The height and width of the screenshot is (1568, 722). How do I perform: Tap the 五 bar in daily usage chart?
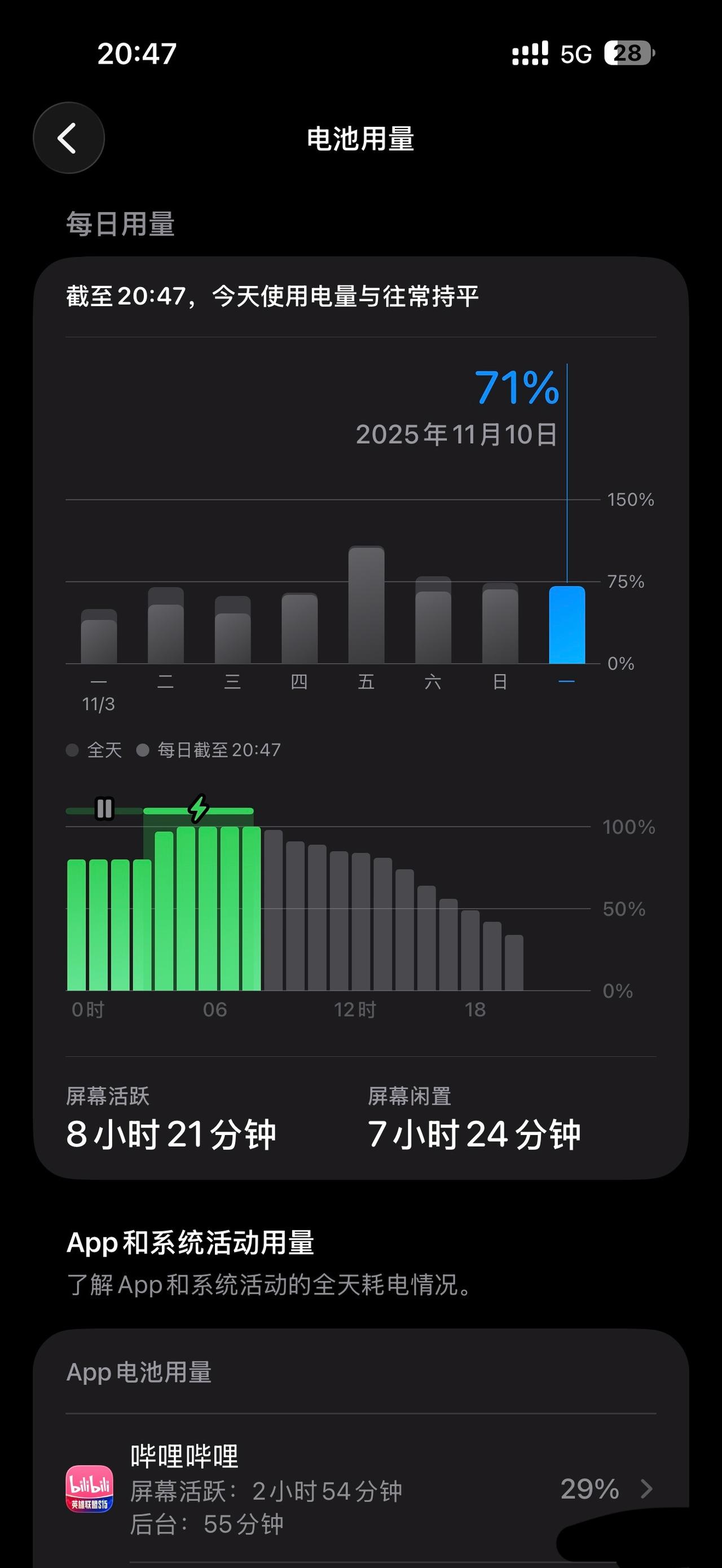pos(367,606)
